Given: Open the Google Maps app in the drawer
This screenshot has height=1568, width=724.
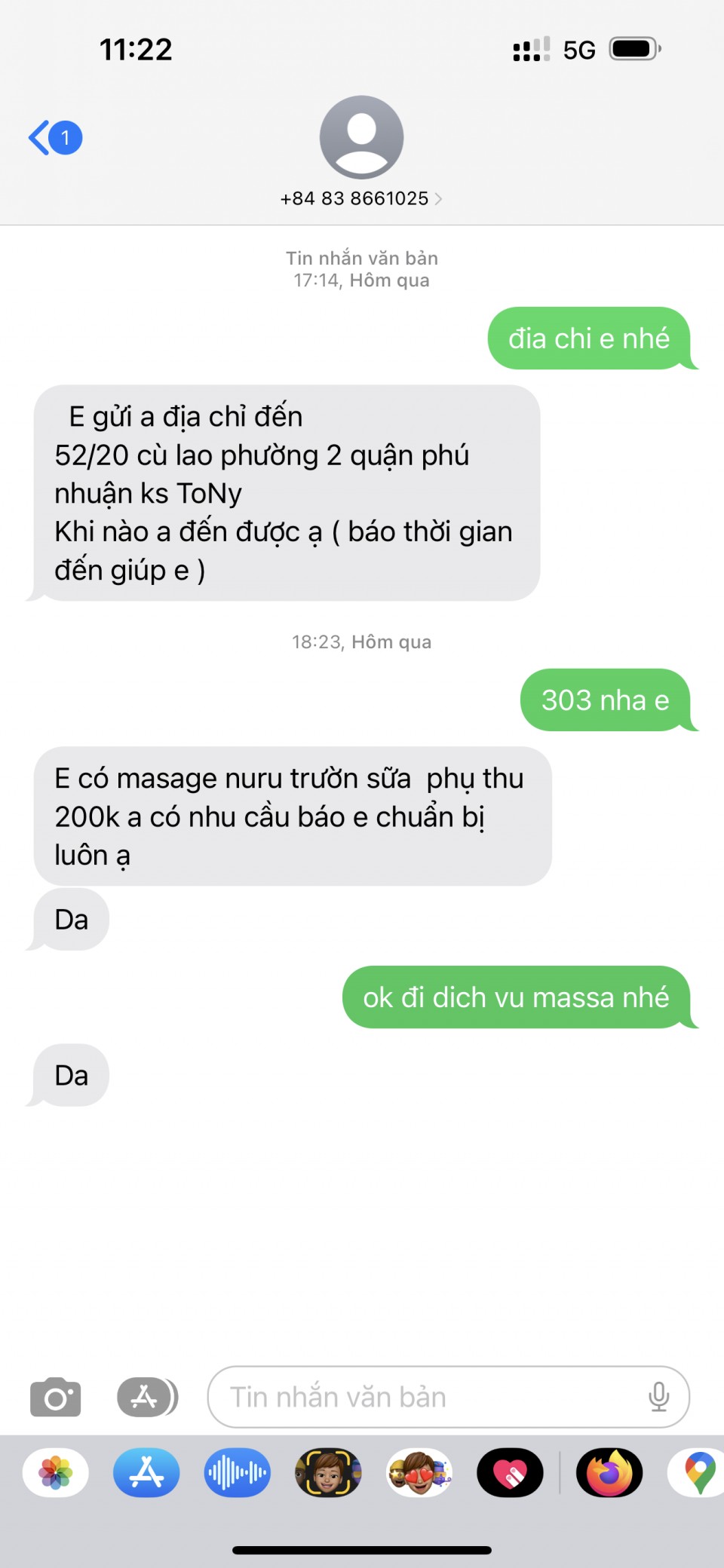Looking at the screenshot, I should [x=698, y=1472].
